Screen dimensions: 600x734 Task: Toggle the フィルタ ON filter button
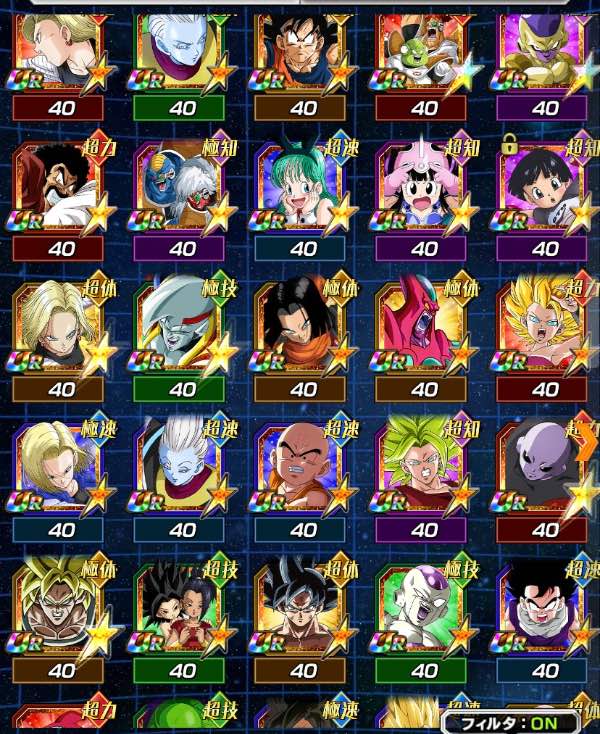pyautogui.click(x=509, y=722)
